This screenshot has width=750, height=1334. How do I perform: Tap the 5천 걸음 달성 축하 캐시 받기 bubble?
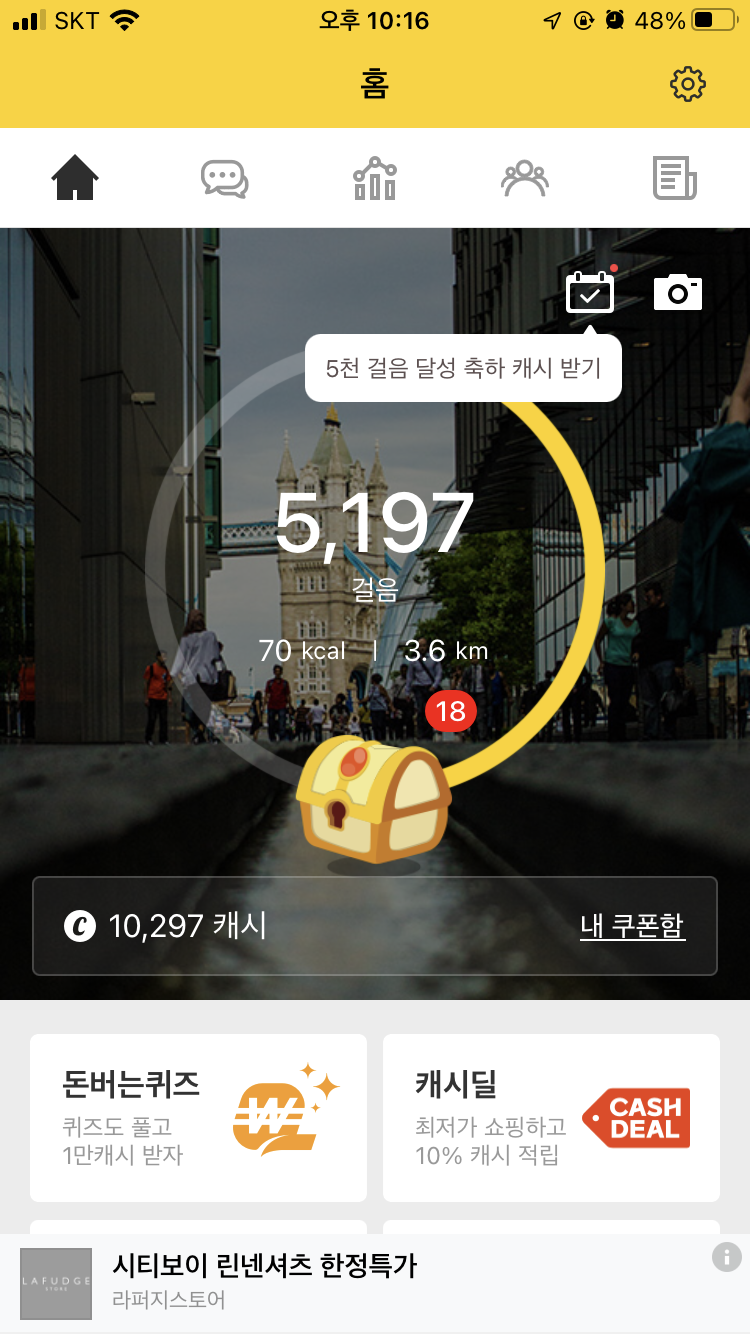coord(463,368)
